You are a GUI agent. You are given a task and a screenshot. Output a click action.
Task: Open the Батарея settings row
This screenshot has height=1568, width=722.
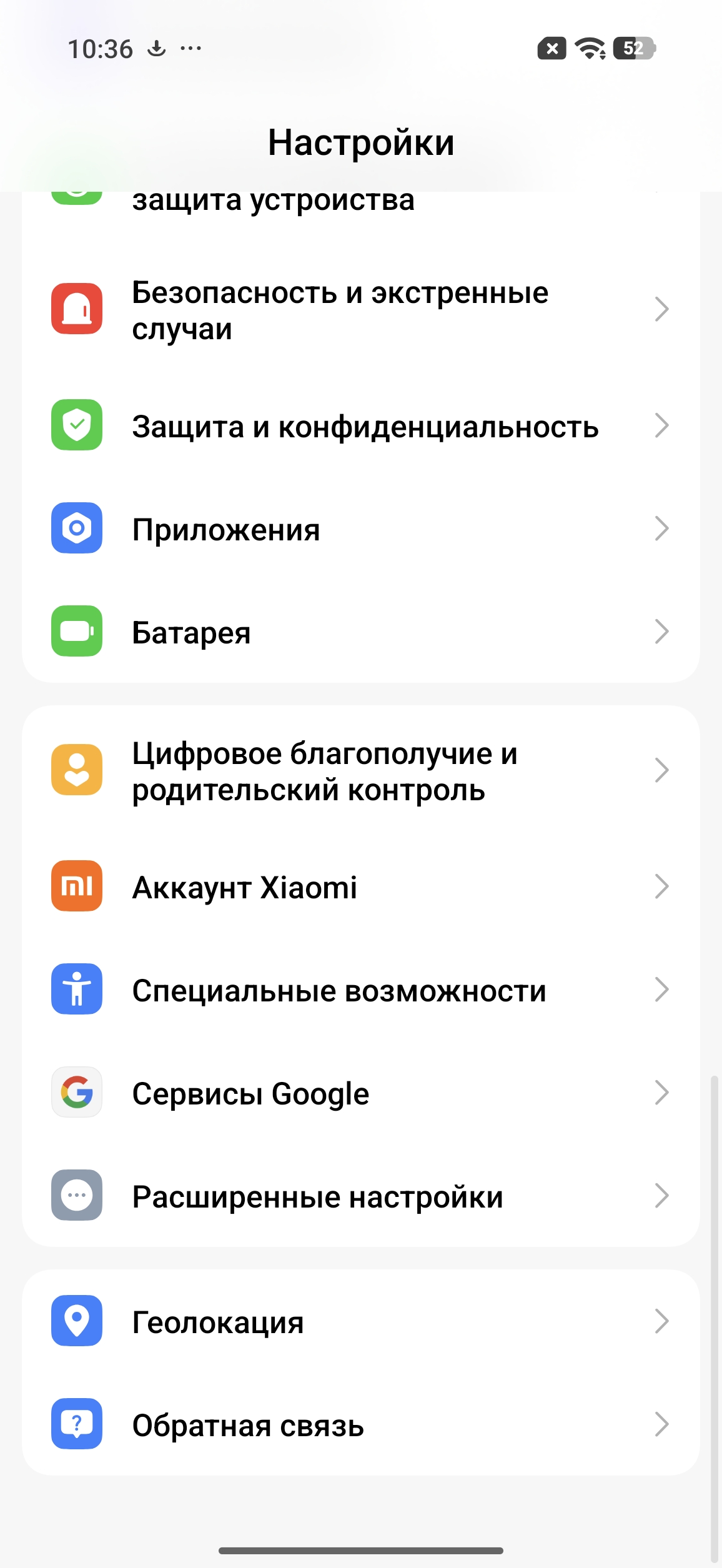point(361,632)
